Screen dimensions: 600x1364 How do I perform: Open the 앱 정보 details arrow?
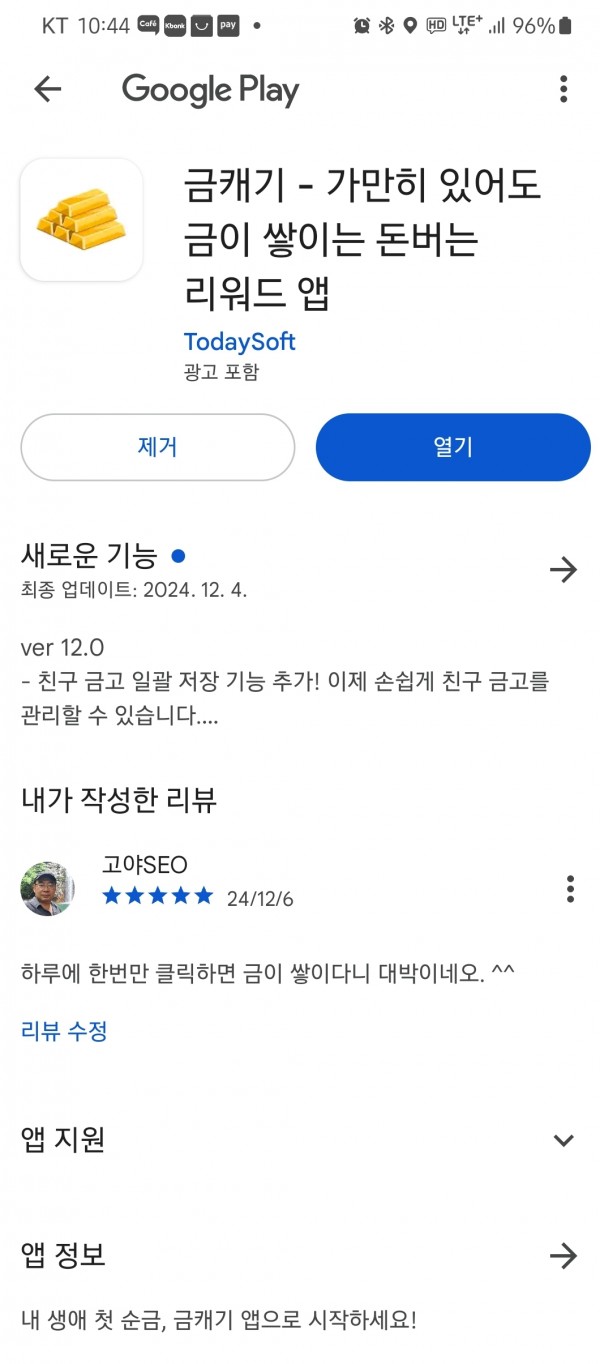pyautogui.click(x=564, y=1256)
